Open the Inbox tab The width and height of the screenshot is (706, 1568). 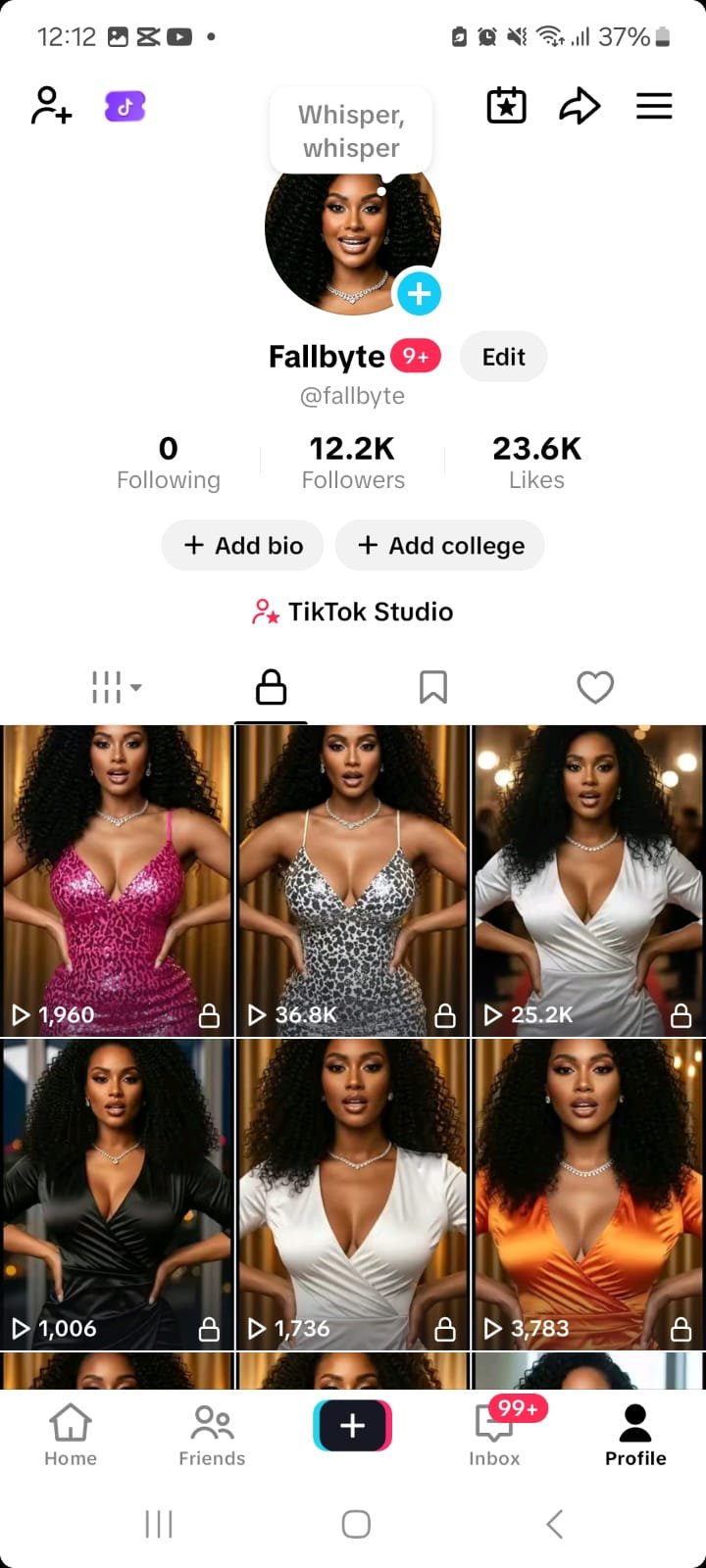tap(494, 1435)
